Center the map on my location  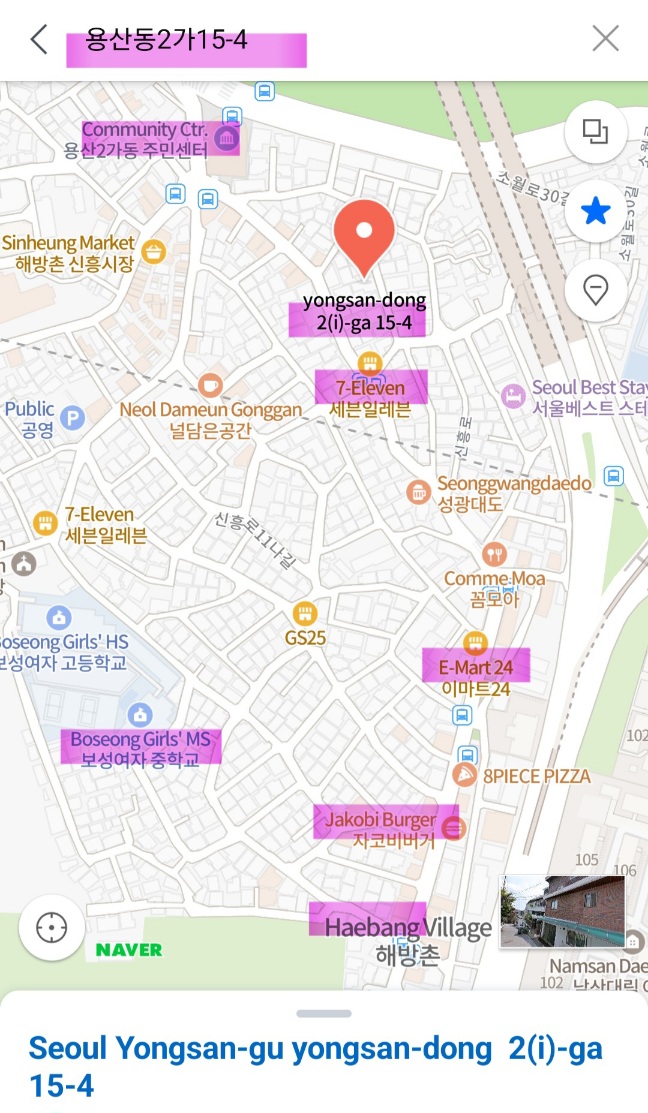pyautogui.click(x=50, y=928)
